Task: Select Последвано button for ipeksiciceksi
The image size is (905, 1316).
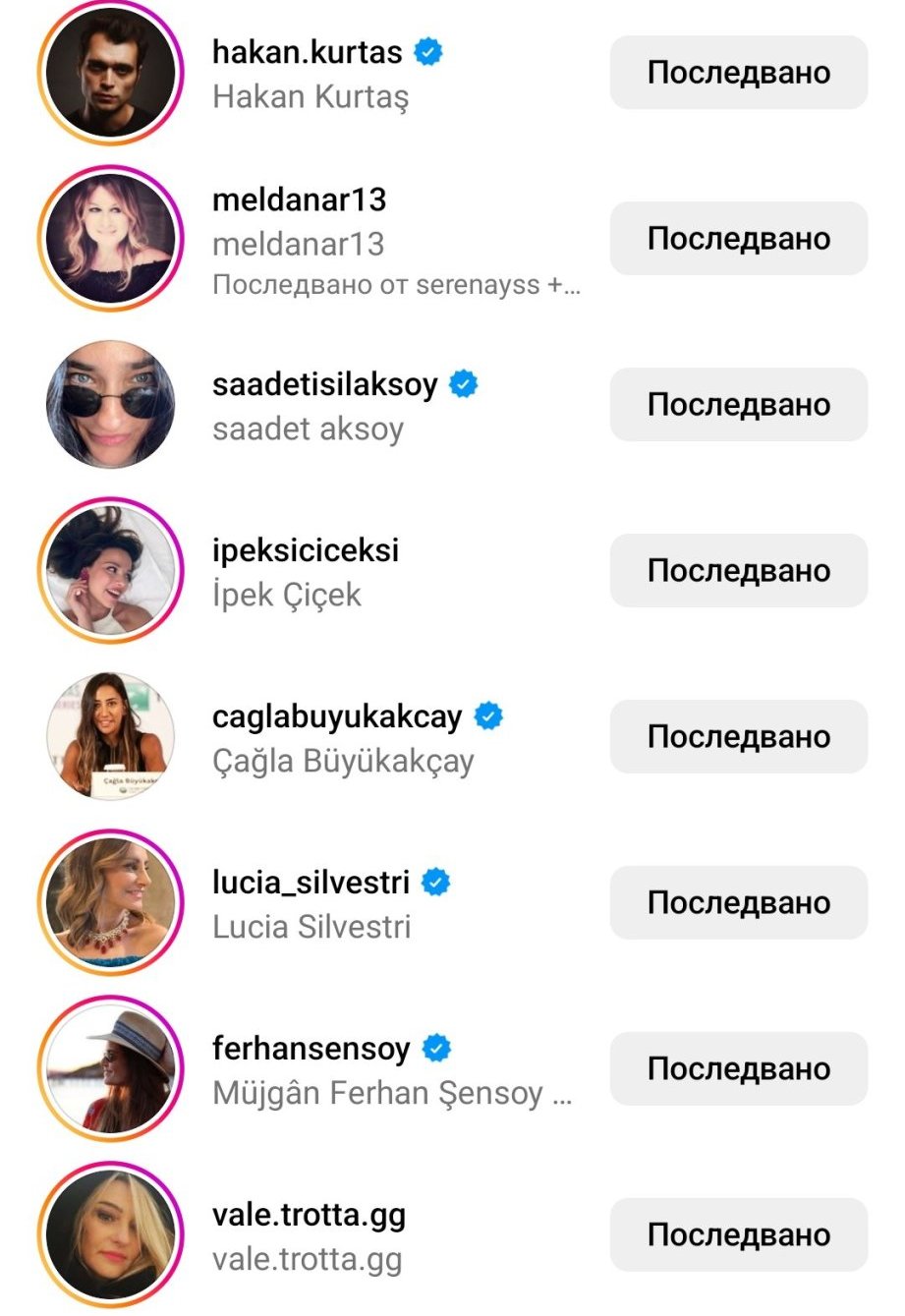Action: click(x=738, y=571)
